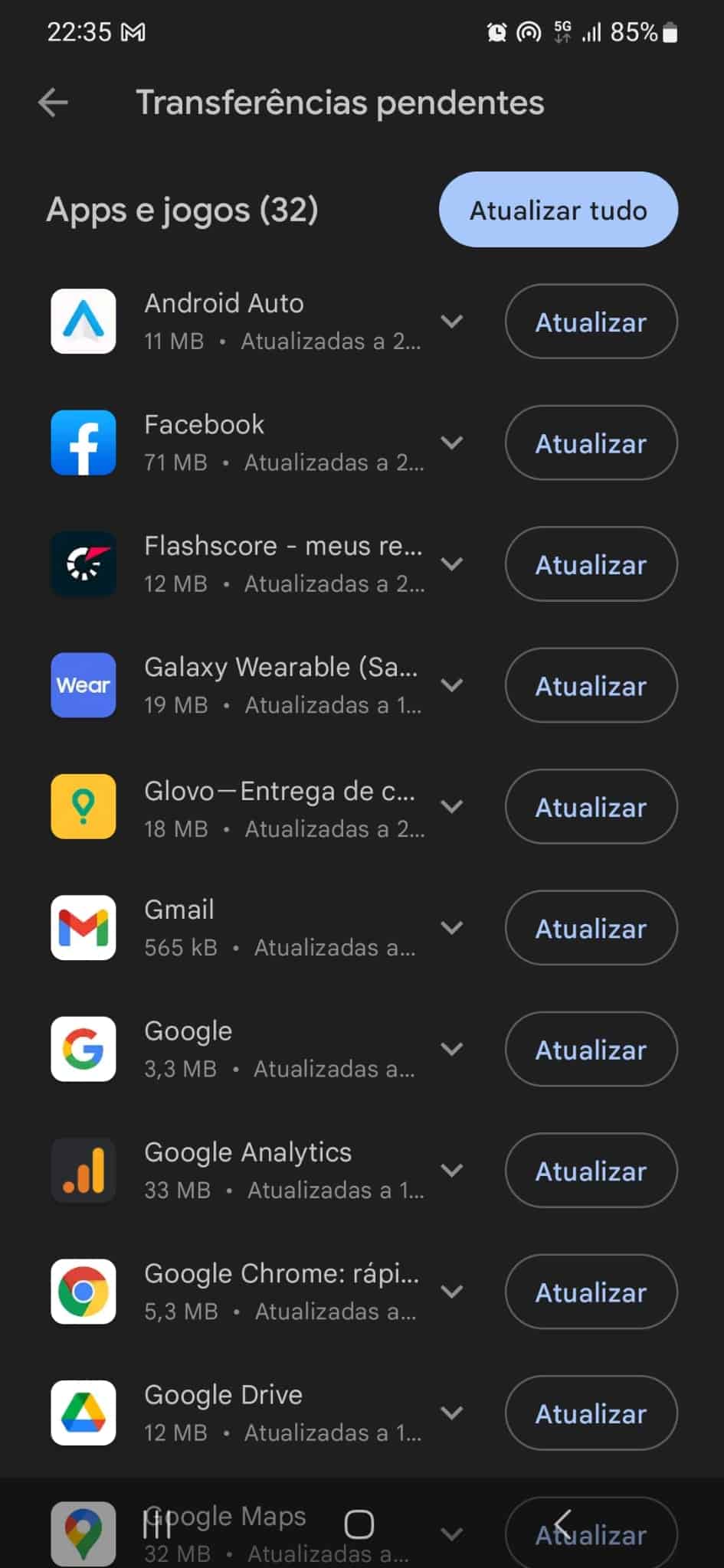Tap the Google Drive icon
Image resolution: width=724 pixels, height=1568 pixels.
pos(83,1413)
